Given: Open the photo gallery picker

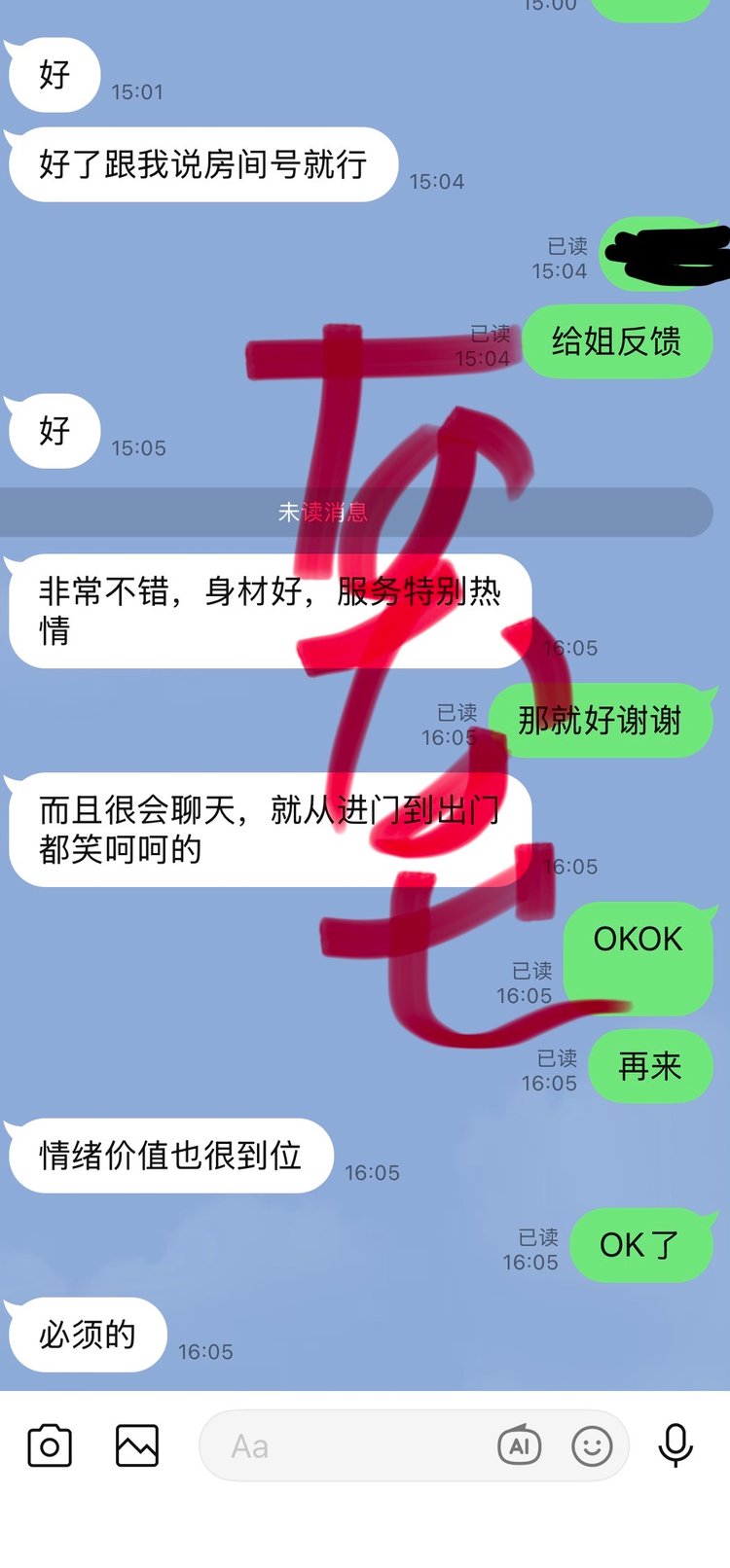Looking at the screenshot, I should pyautogui.click(x=137, y=1445).
